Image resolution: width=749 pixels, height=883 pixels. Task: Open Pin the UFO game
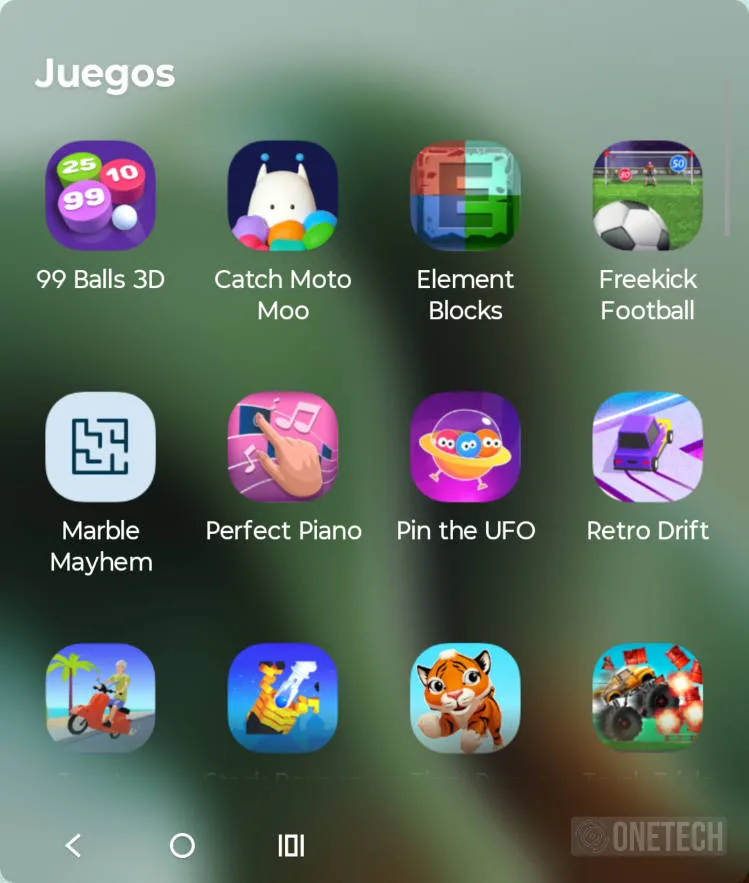tap(465, 447)
